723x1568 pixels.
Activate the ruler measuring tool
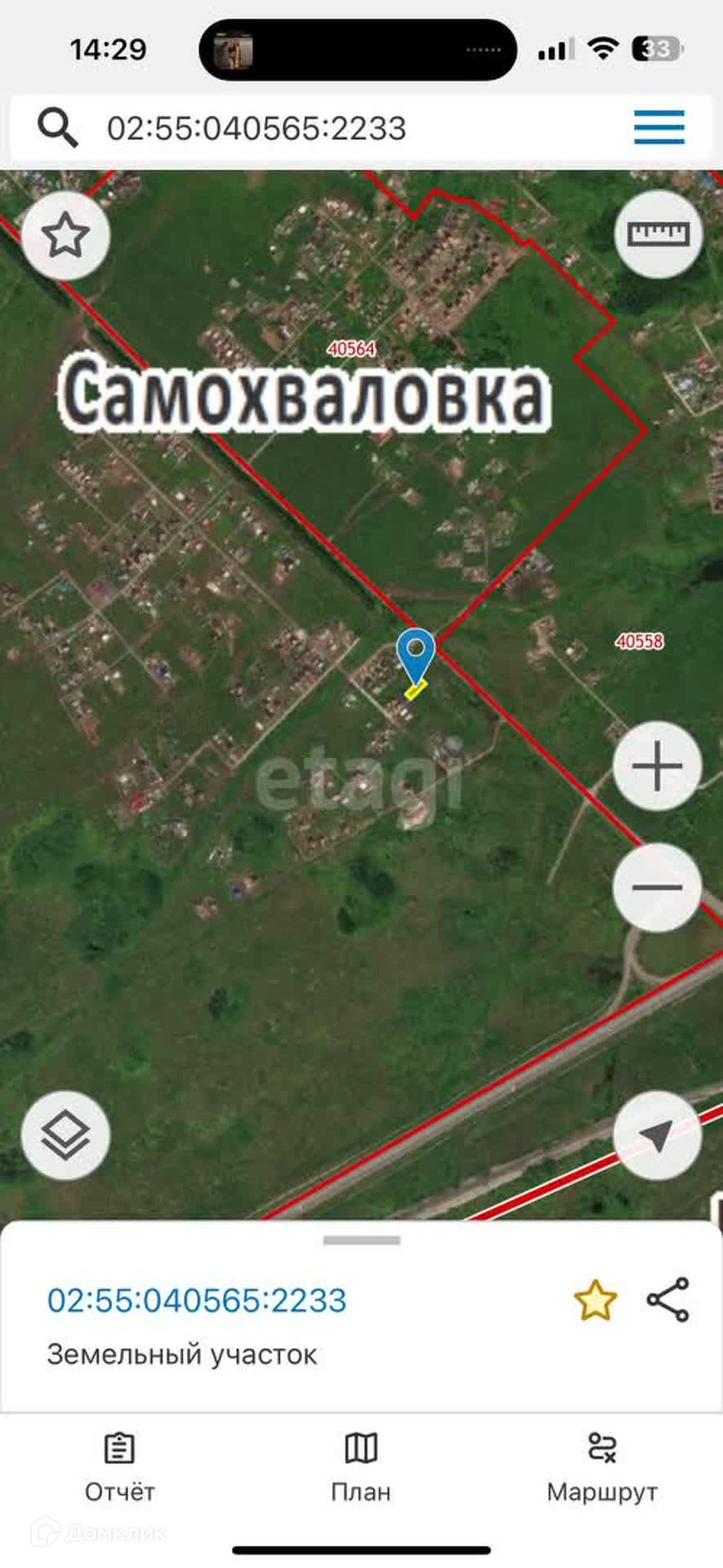tap(658, 234)
